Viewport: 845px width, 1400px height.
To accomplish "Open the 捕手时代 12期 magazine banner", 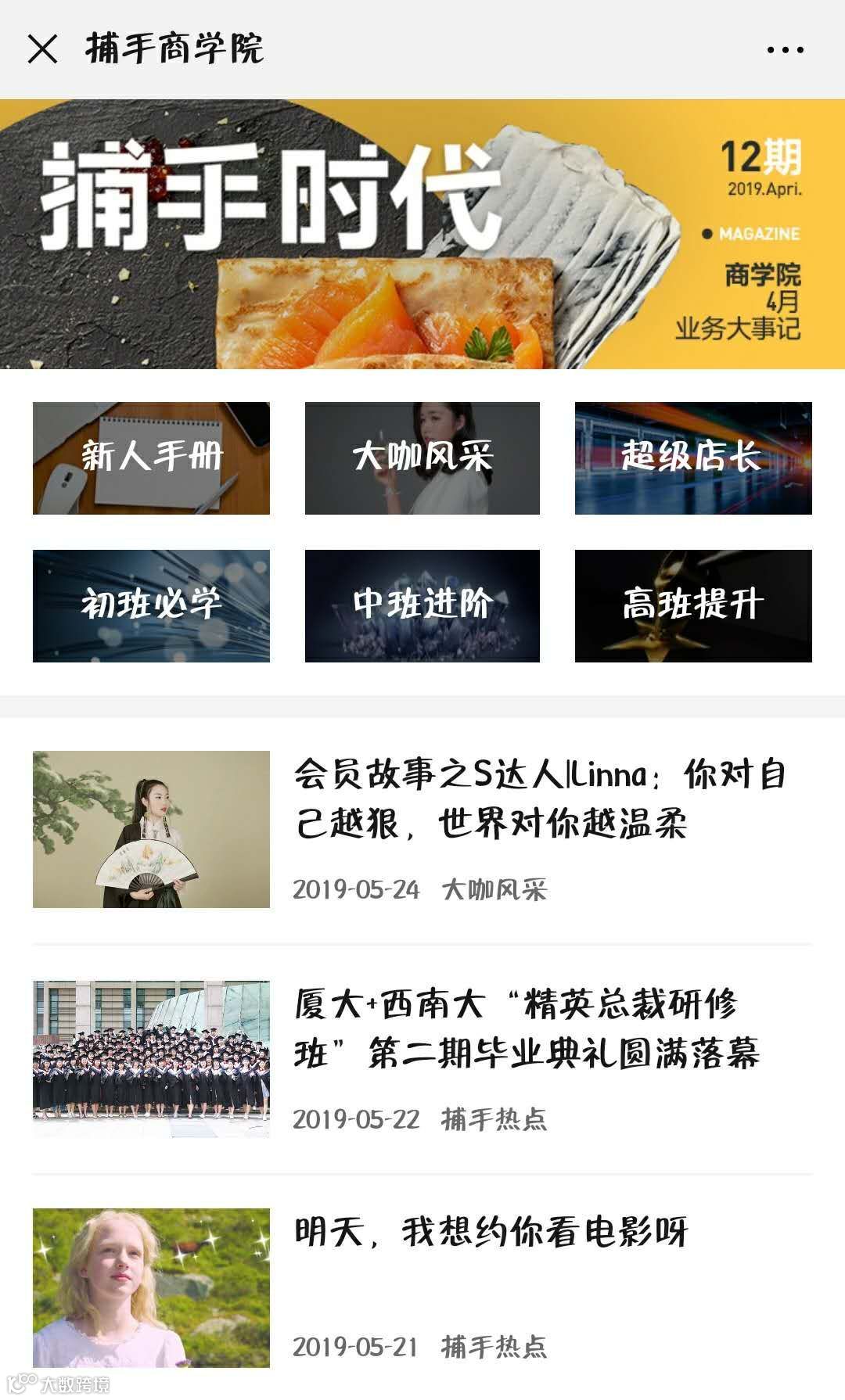I will [x=422, y=234].
